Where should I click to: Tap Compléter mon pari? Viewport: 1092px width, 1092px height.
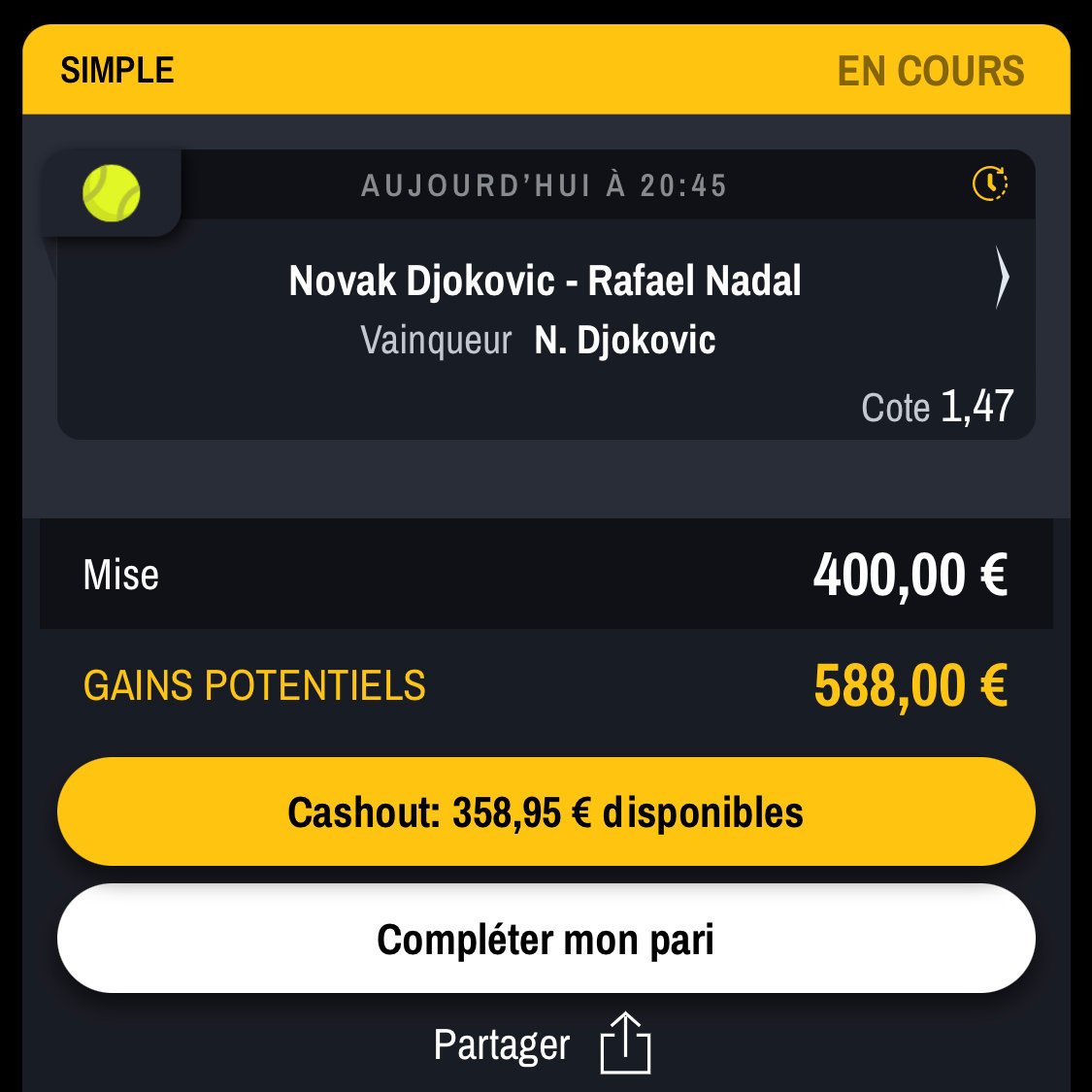[546, 939]
